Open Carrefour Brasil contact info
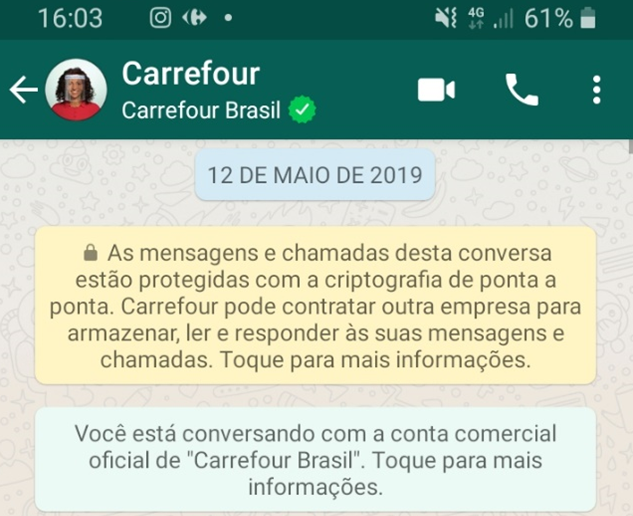The image size is (633, 516). (200, 90)
